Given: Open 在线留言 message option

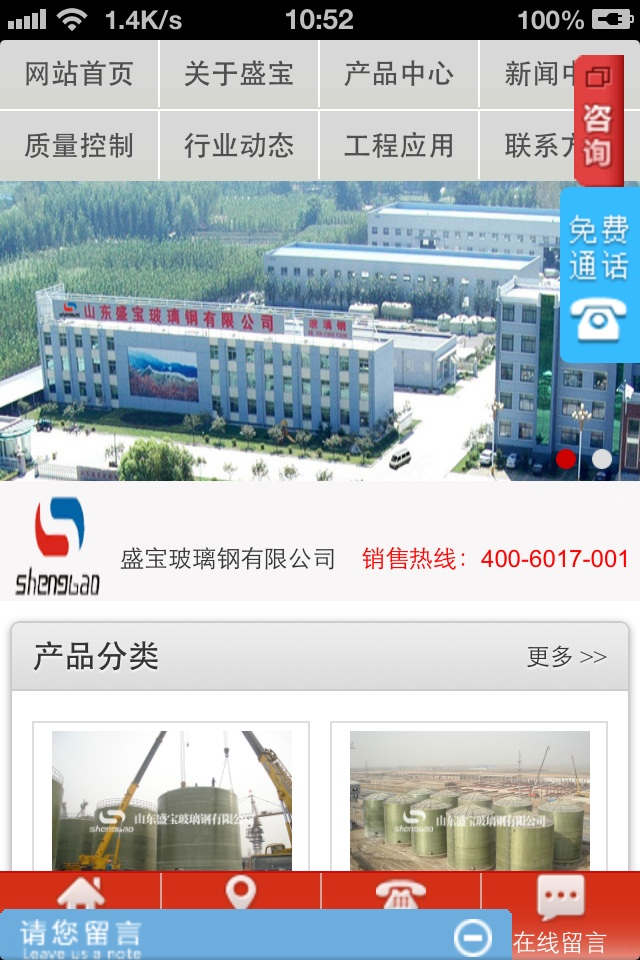Looking at the screenshot, I should pos(560,915).
